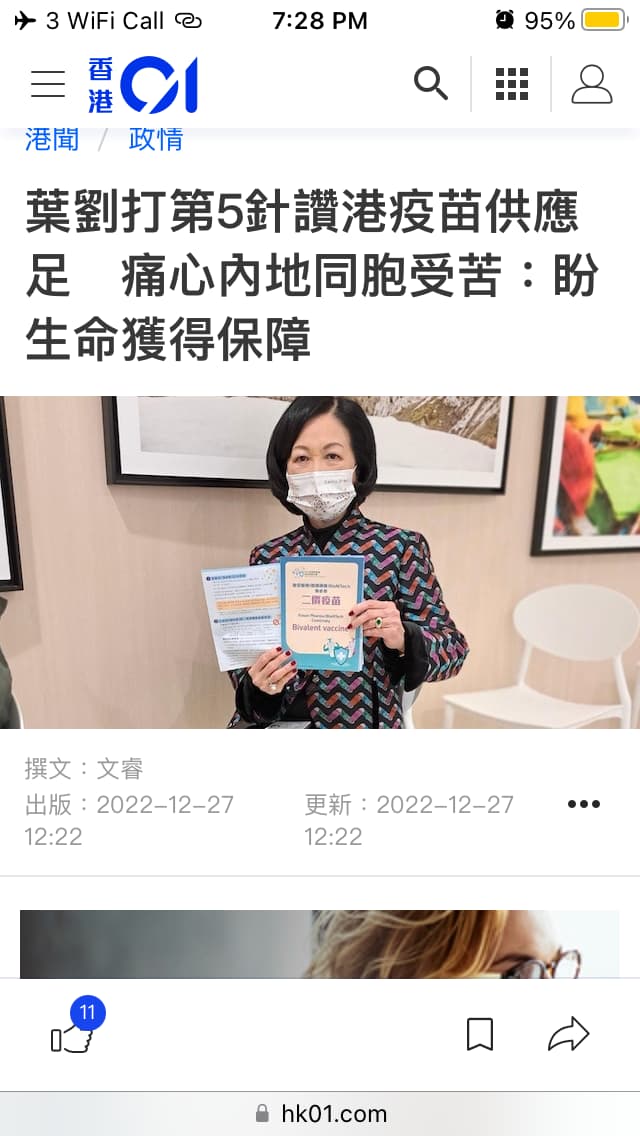The image size is (640, 1136).
Task: Tap the hk01.com address bar
Action: click(320, 1114)
